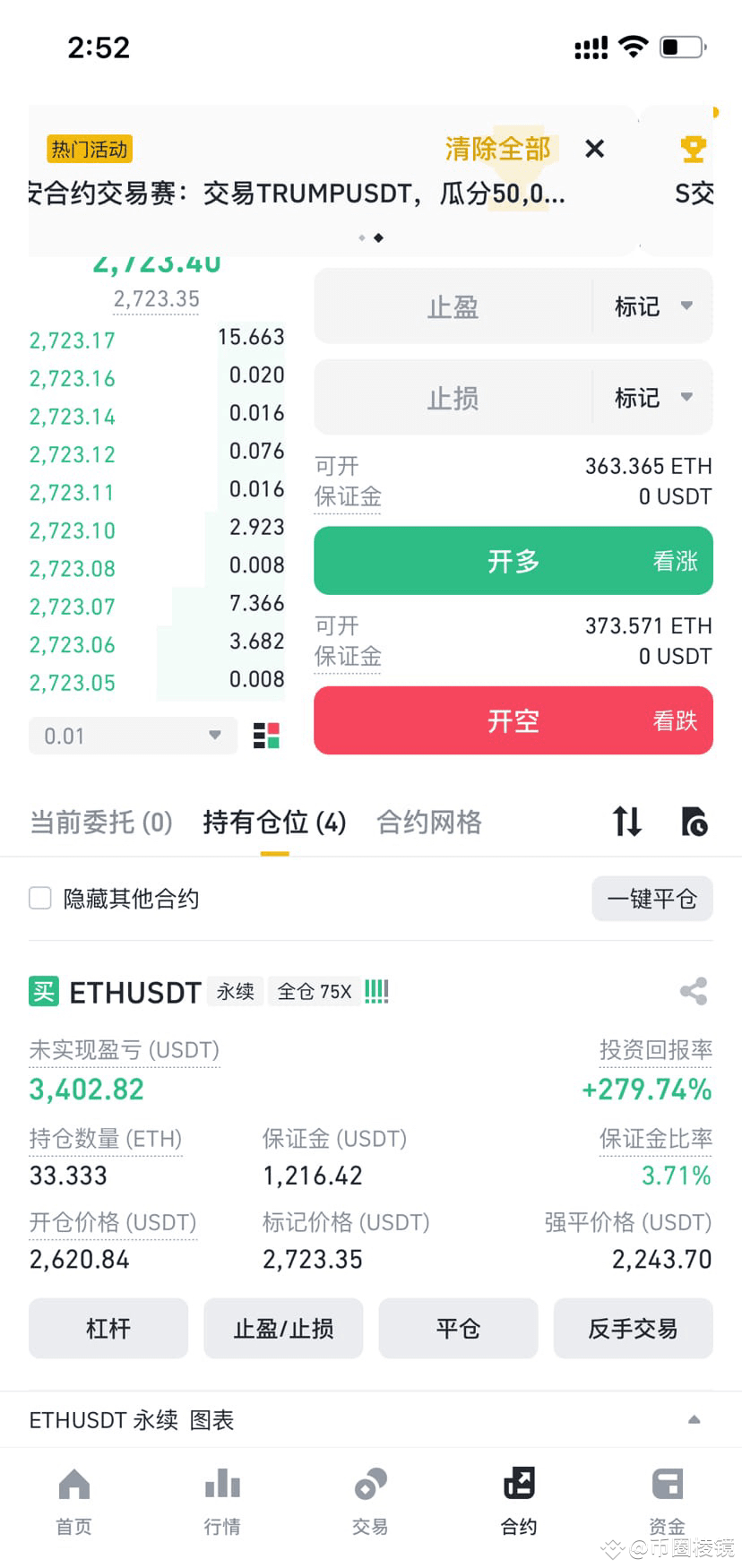Enter a take-profit price in 止盈
This screenshot has width=742, height=1568.
[x=453, y=306]
